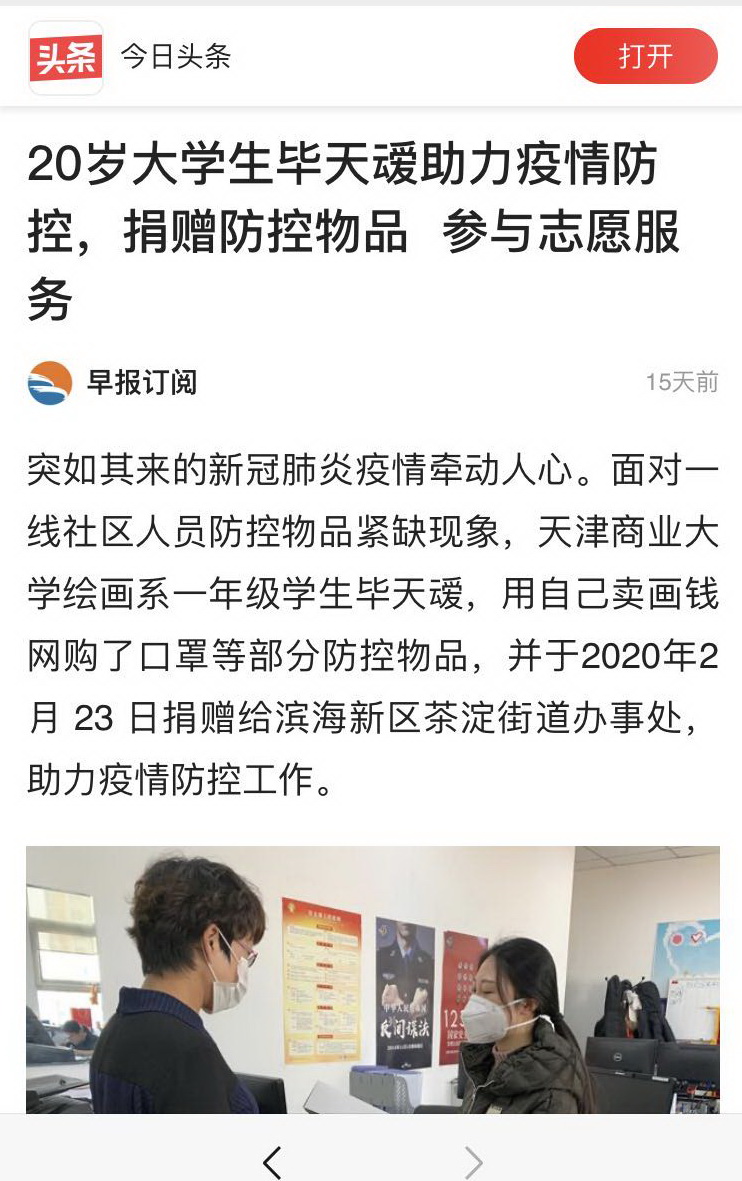This screenshot has height=1181, width=742.
Task: Open the 今日头条 app logo
Action: (x=66, y=57)
